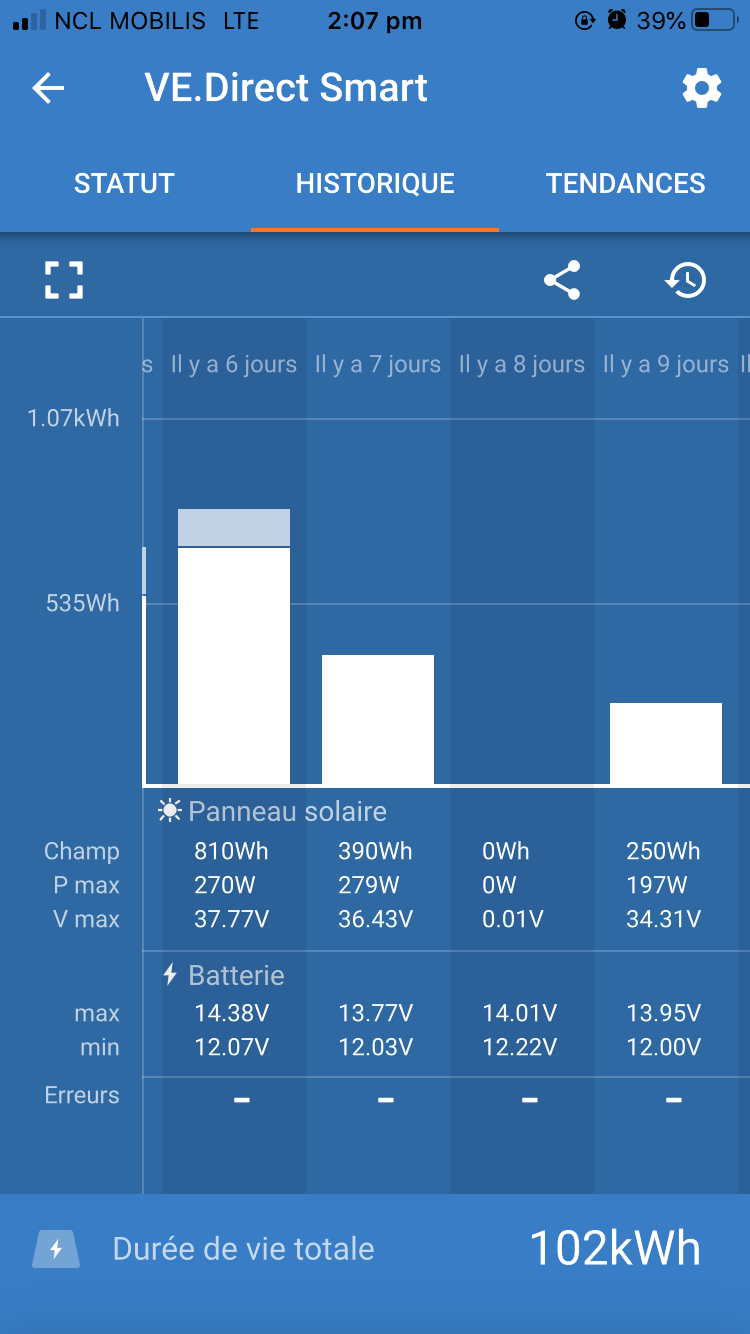This screenshot has width=750, height=1334.
Task: Select the bar for Il y a 9 jours
Action: point(666,743)
